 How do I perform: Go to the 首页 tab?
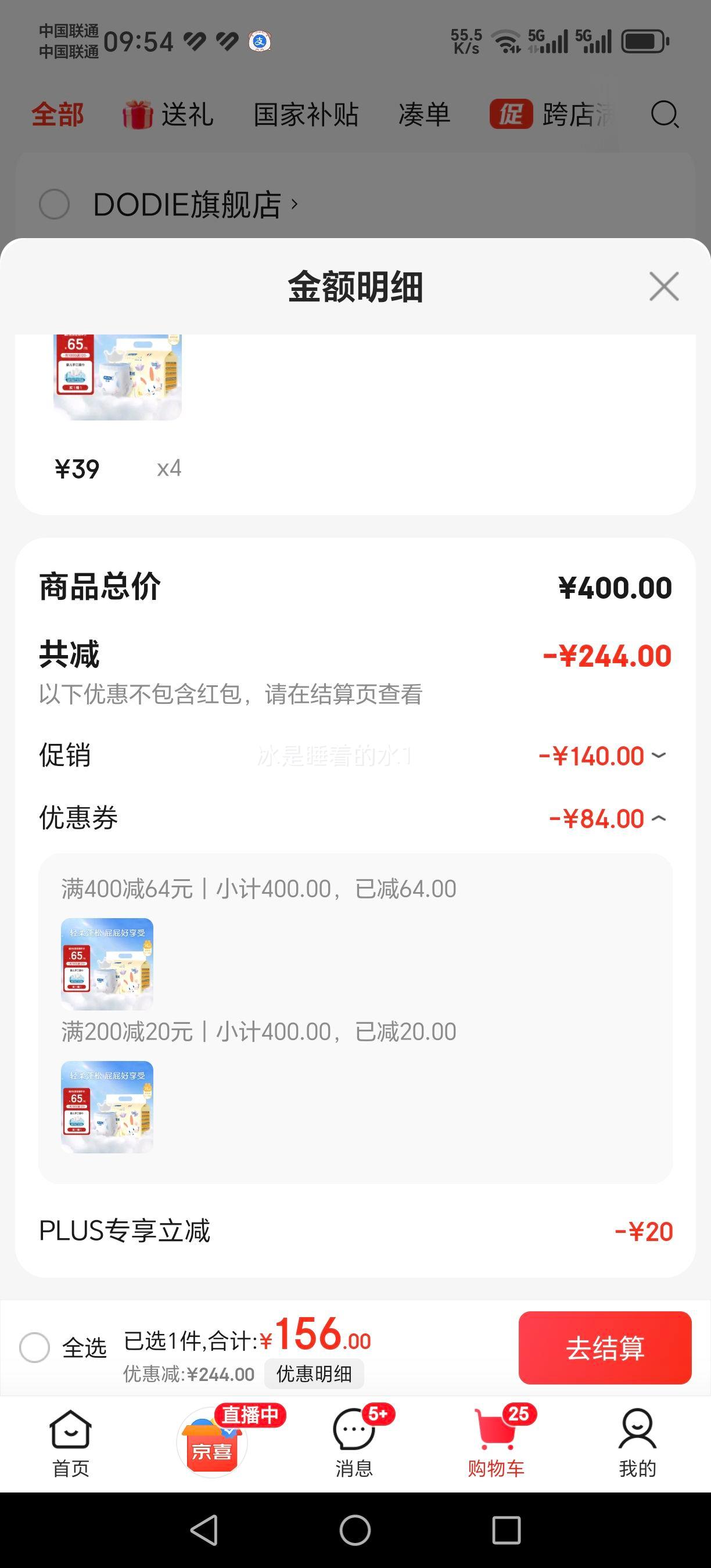coord(71,1444)
